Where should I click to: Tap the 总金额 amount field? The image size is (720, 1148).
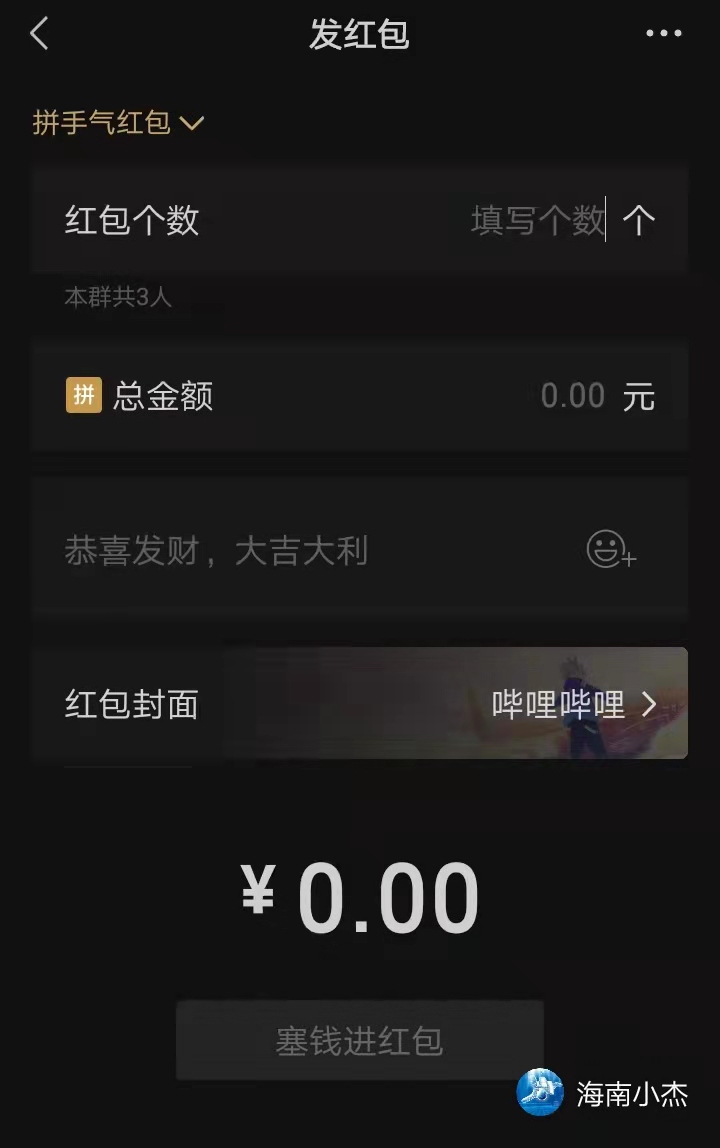click(572, 396)
